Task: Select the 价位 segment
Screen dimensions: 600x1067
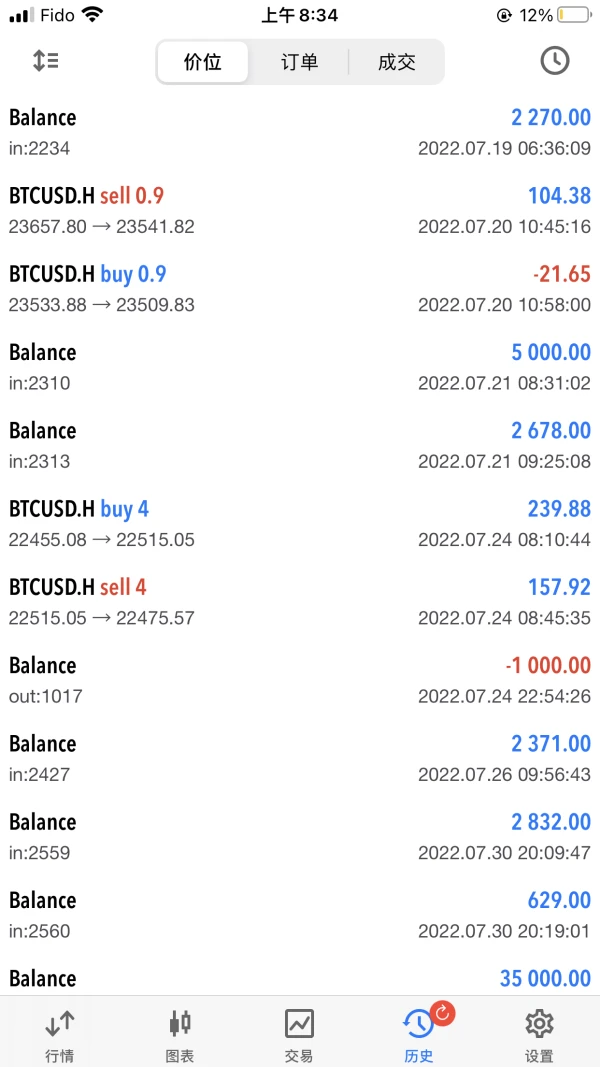Action: pyautogui.click(x=203, y=62)
